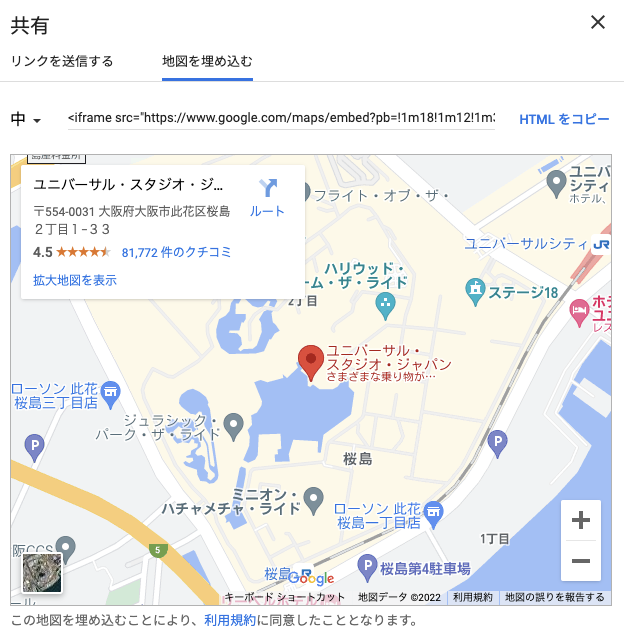Zoom out on the map
The height and width of the screenshot is (636, 624).
pos(580,561)
